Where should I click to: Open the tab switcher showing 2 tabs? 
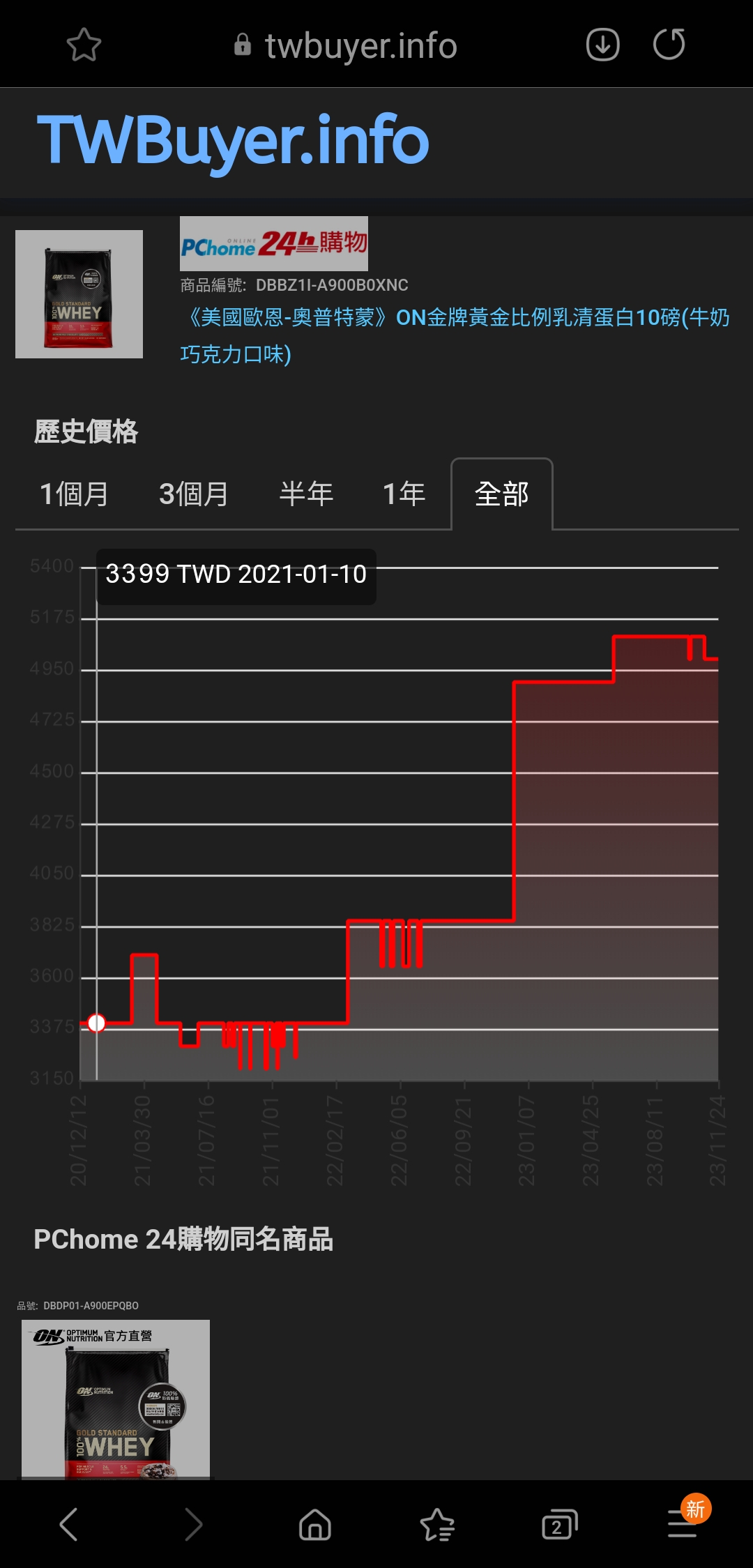560,1524
